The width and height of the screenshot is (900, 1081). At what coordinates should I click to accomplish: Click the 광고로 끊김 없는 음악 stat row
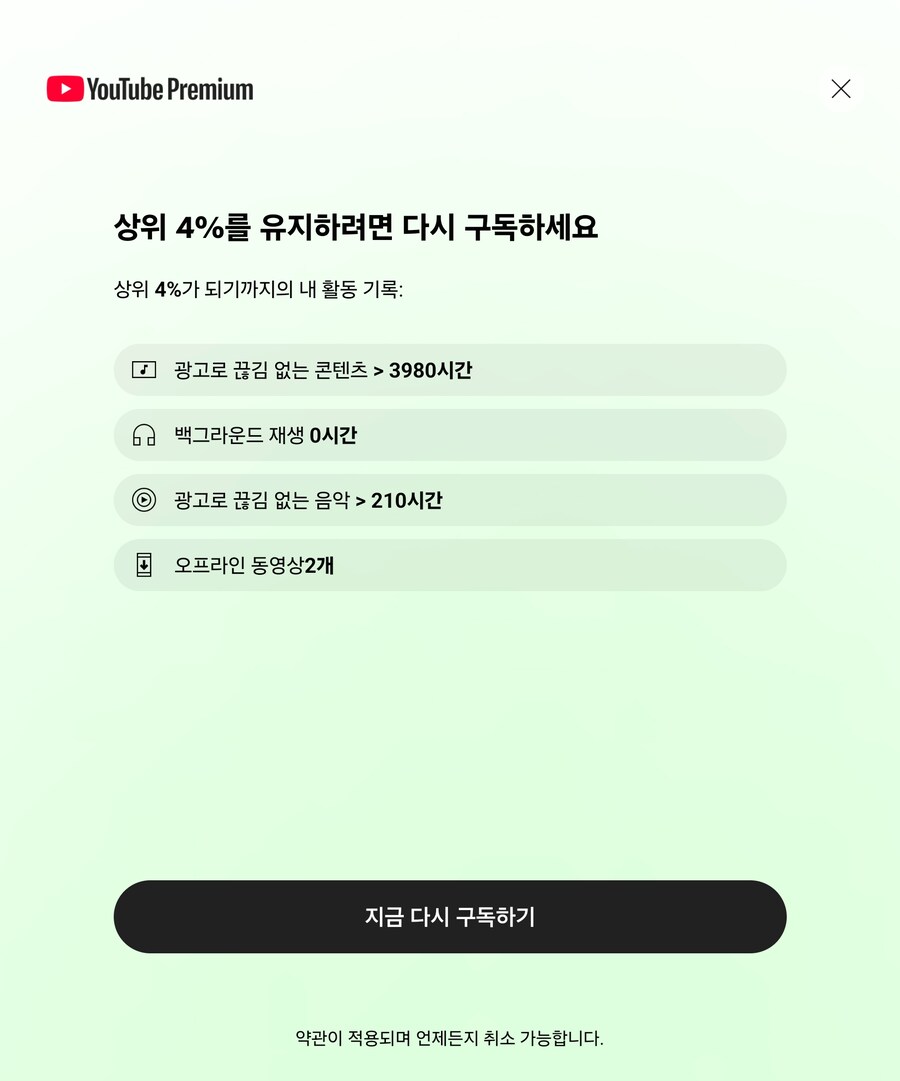[x=450, y=500]
